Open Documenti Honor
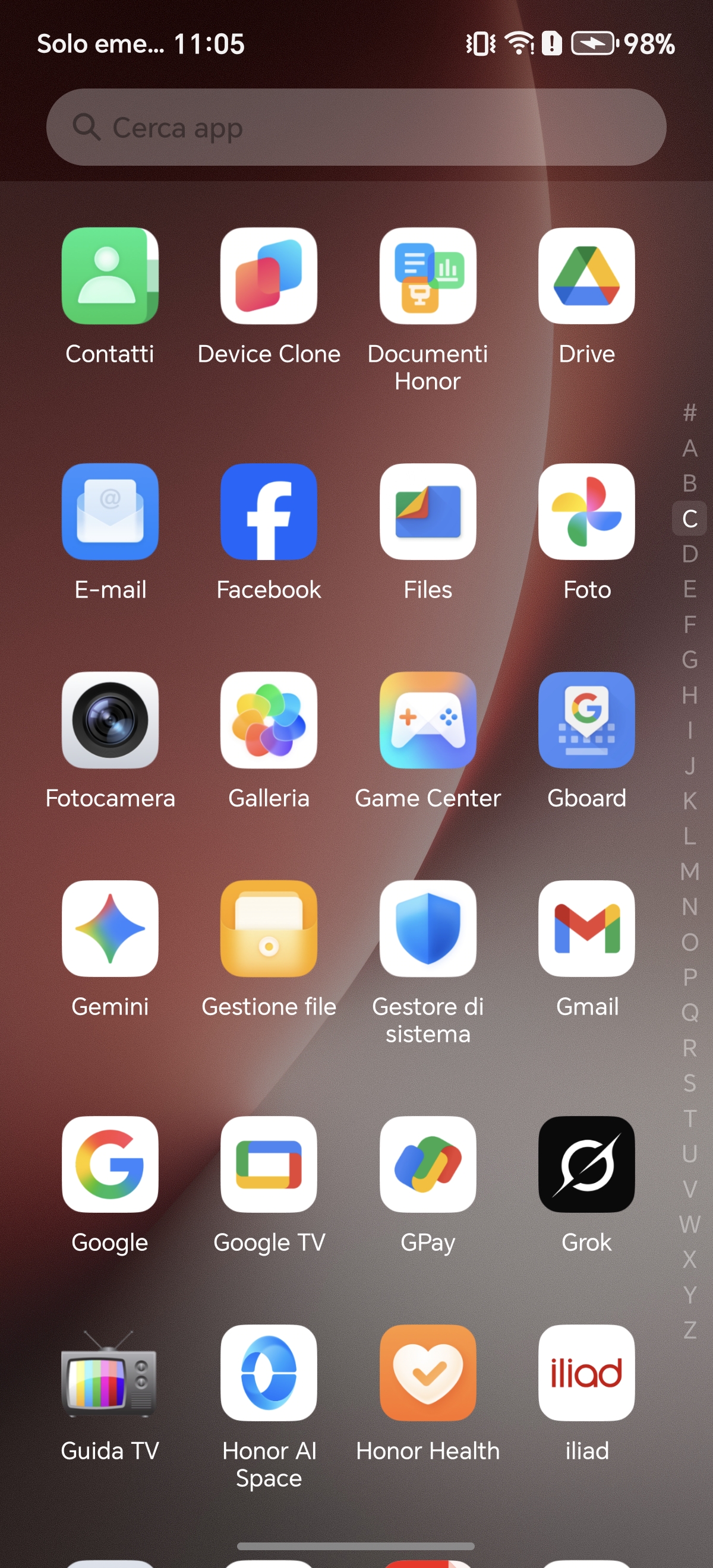713x1568 pixels. [427, 276]
